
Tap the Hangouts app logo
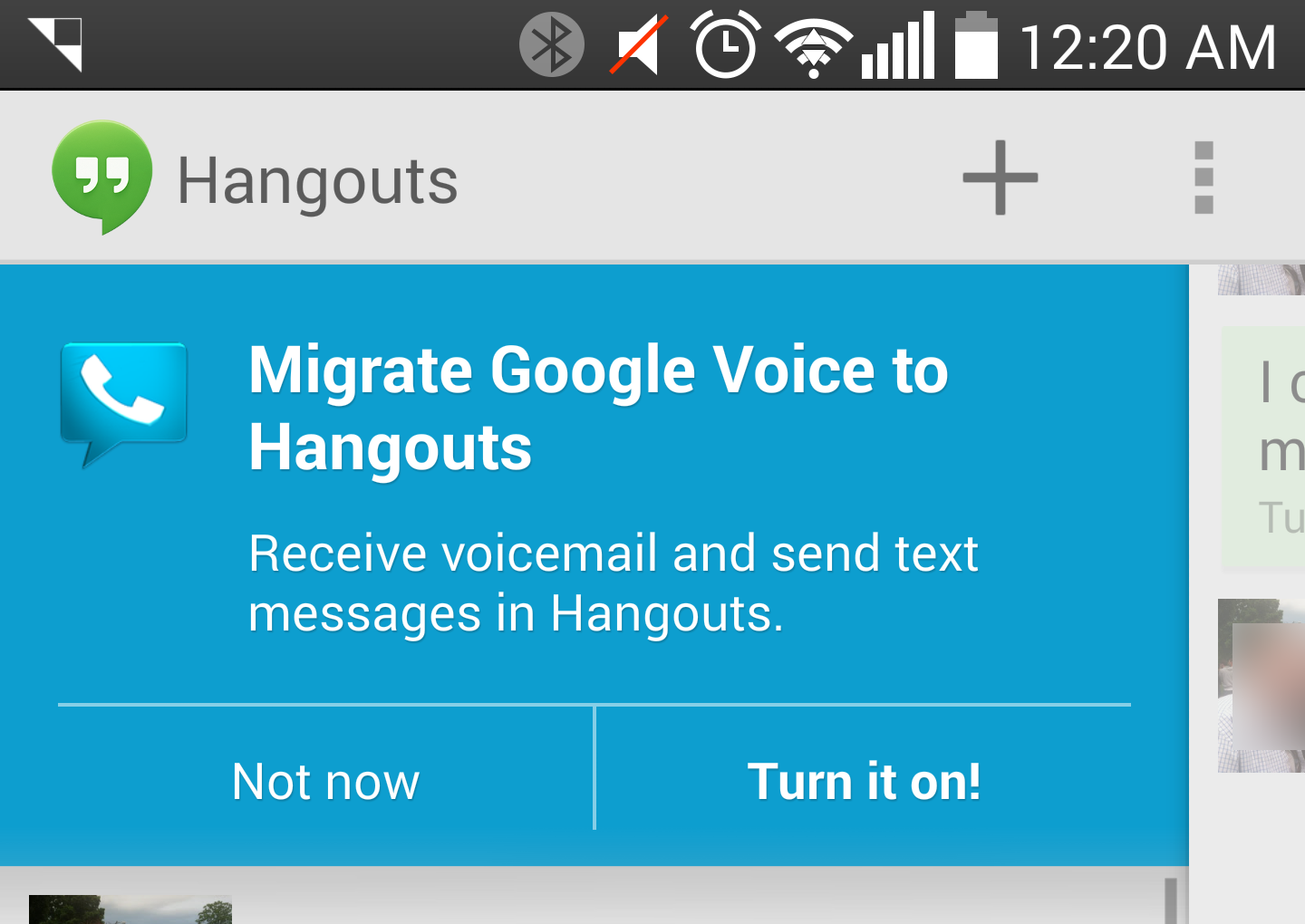[101, 177]
